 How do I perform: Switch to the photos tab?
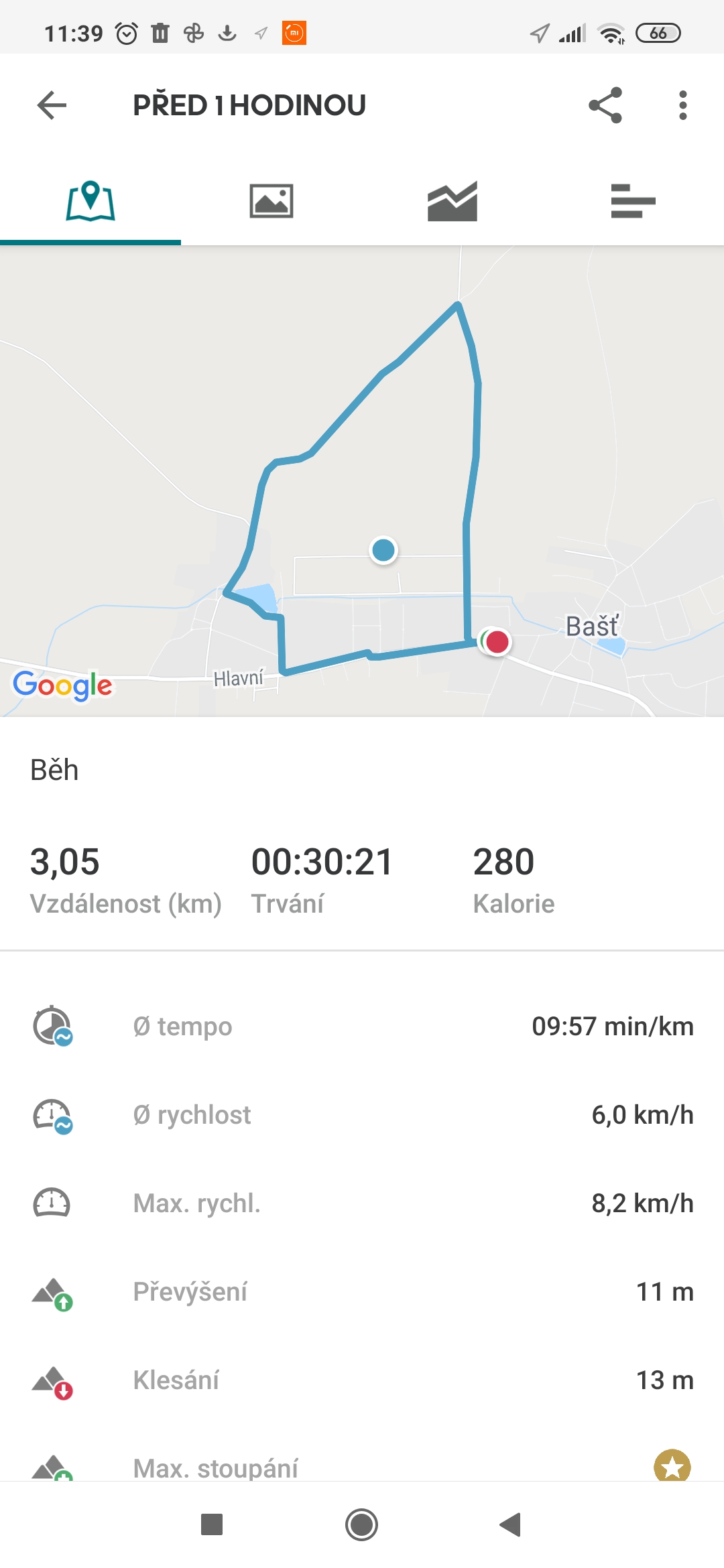[x=271, y=201]
